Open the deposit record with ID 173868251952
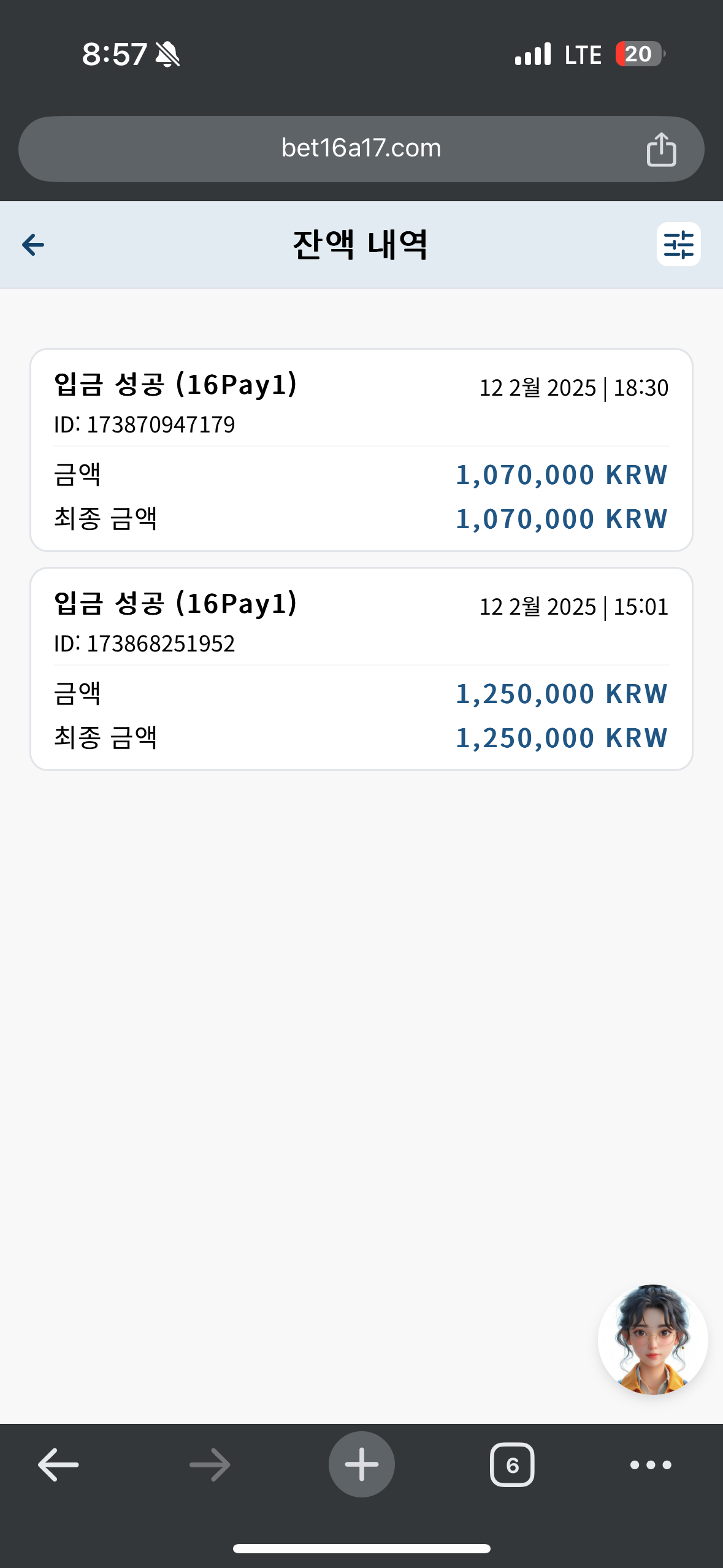 tap(361, 669)
